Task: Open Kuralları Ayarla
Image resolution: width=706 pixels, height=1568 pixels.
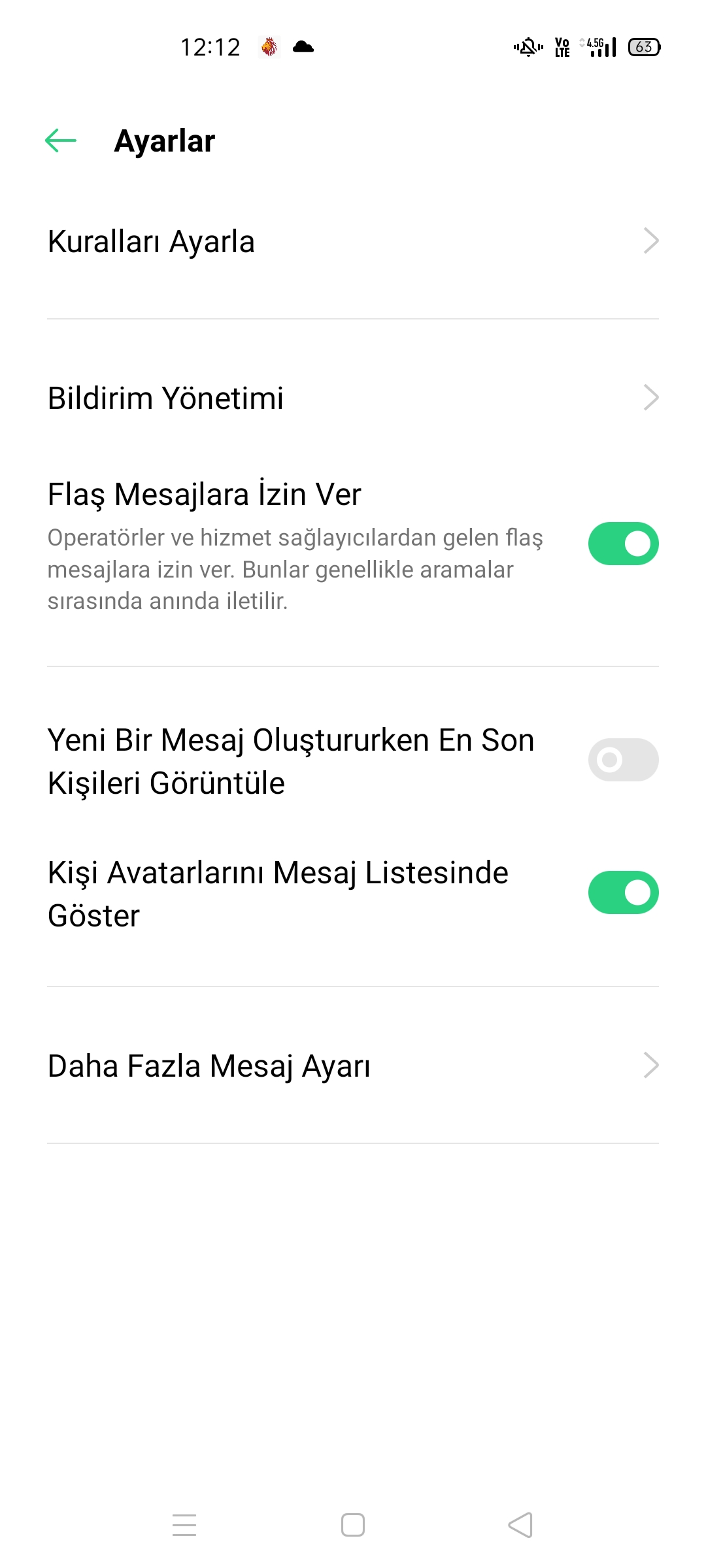Action: click(353, 241)
